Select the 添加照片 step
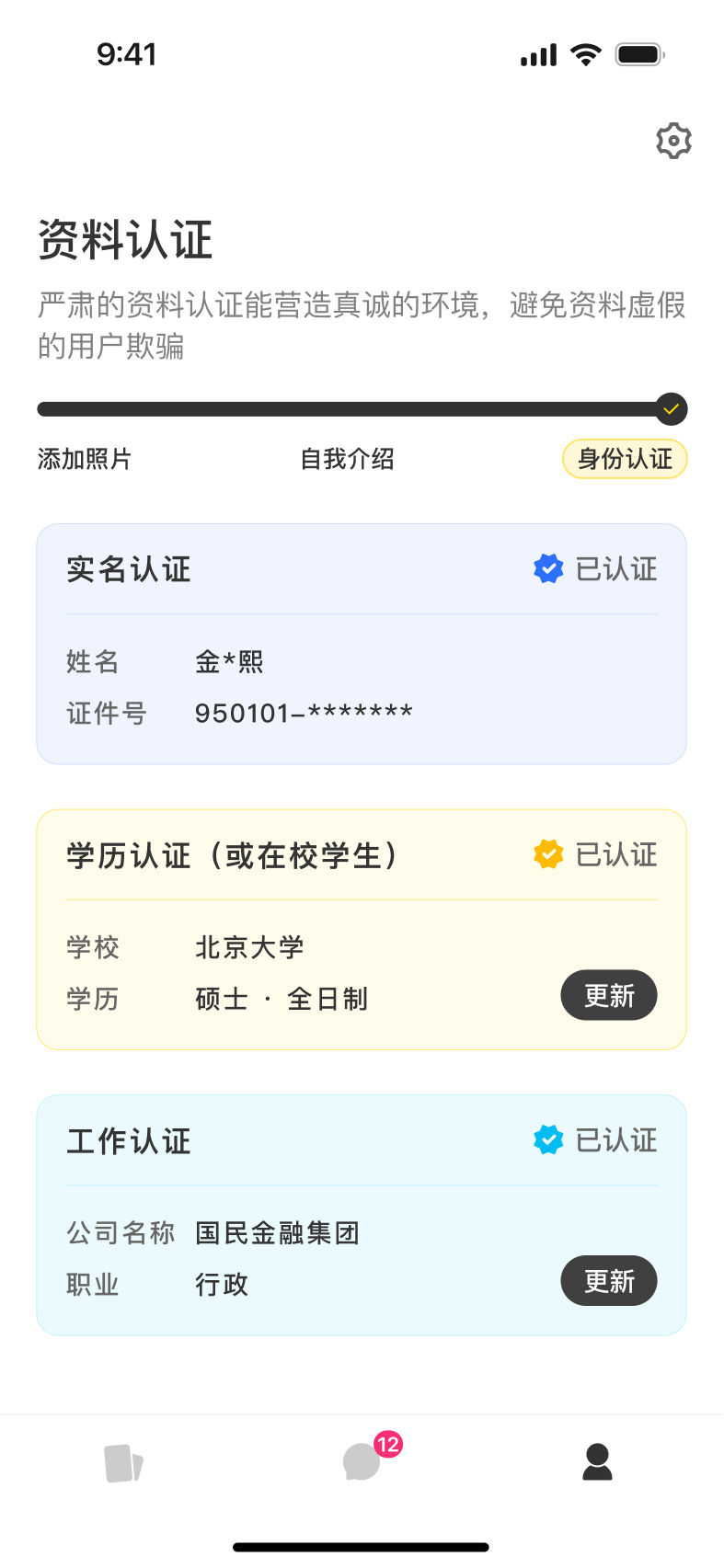This screenshot has height=1568, width=724. pyautogui.click(x=85, y=459)
